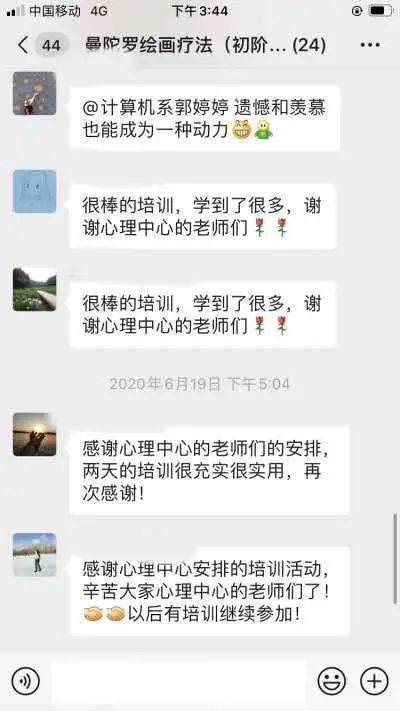The height and width of the screenshot is (711, 400).
Task: Open the group chat overflow menu
Action: pos(370,45)
